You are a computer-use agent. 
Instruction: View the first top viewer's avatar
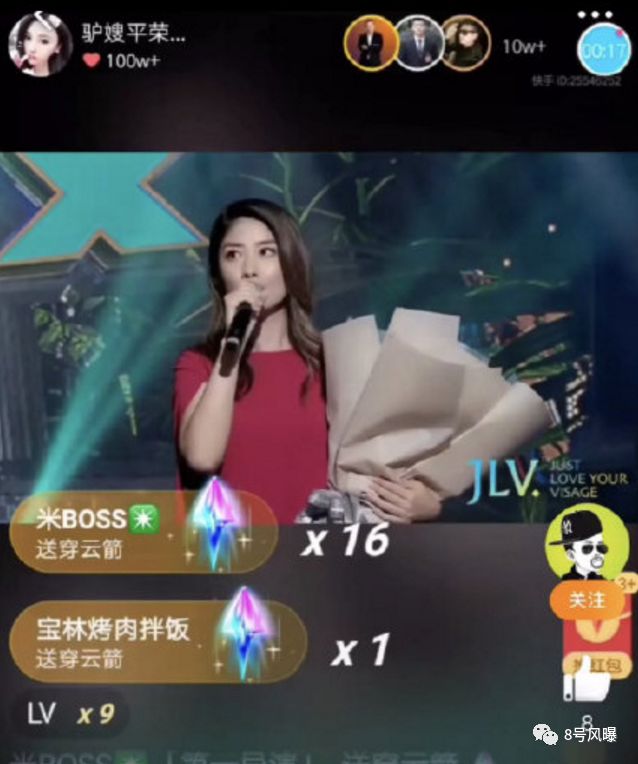pos(370,42)
